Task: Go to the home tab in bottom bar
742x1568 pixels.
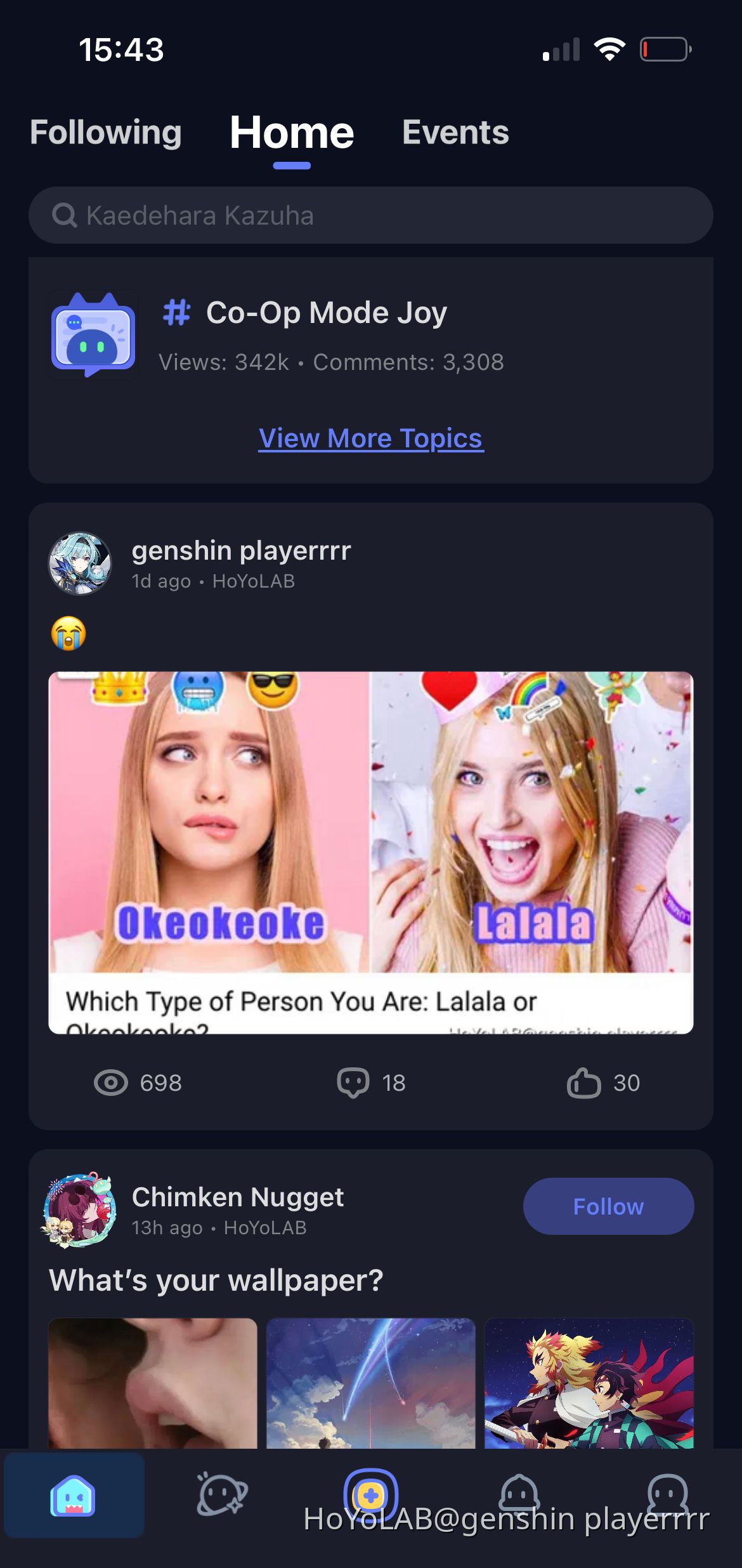Action: pyautogui.click(x=74, y=1495)
